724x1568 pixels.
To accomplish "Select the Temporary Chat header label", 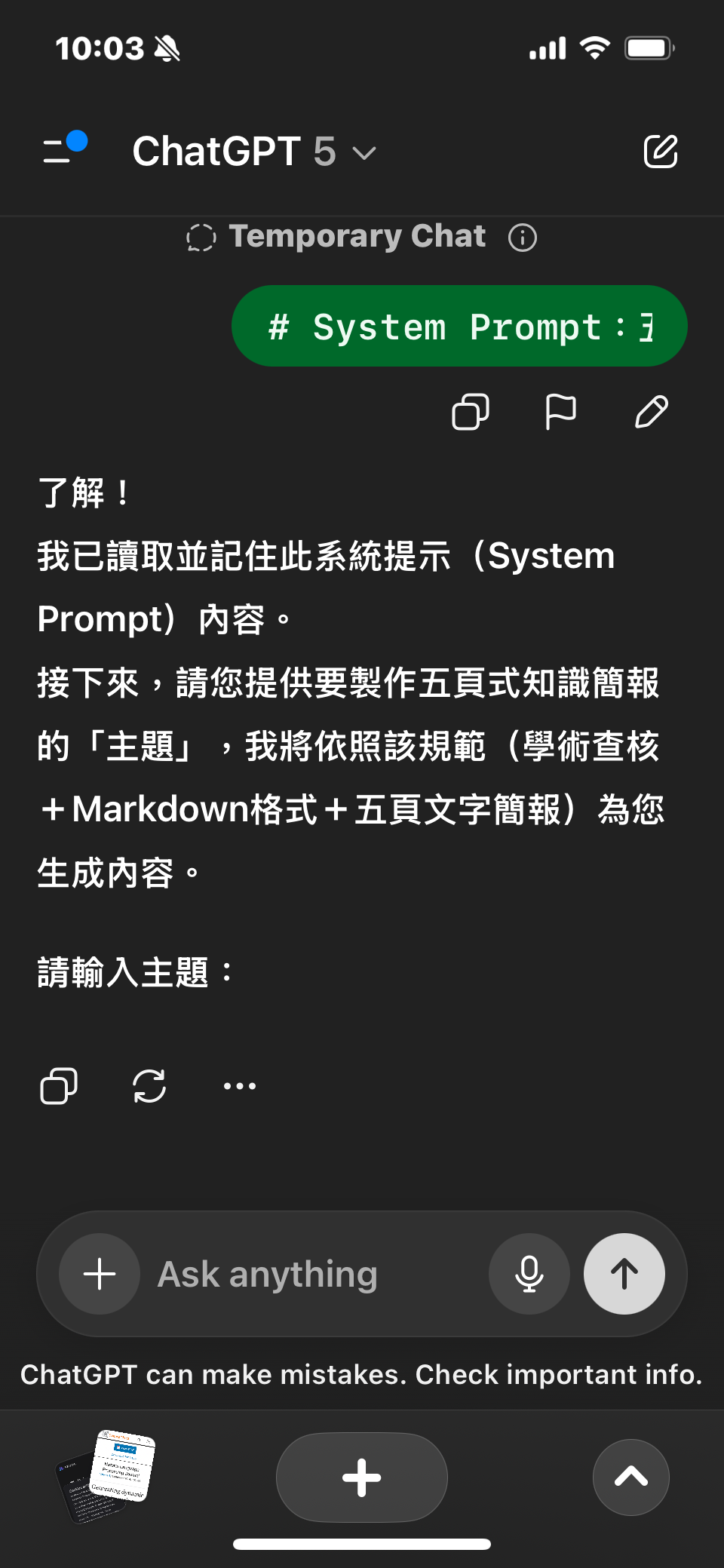I will [357, 236].
